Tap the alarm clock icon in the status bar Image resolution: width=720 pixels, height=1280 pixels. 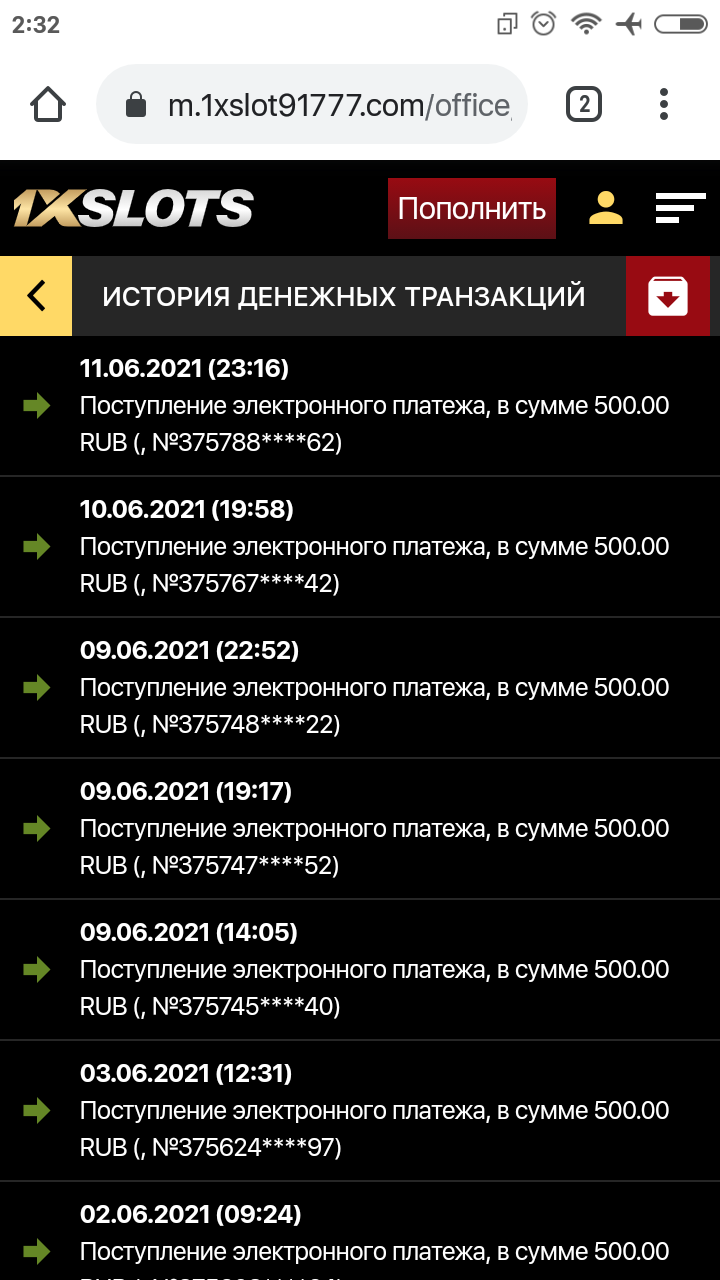click(x=543, y=23)
